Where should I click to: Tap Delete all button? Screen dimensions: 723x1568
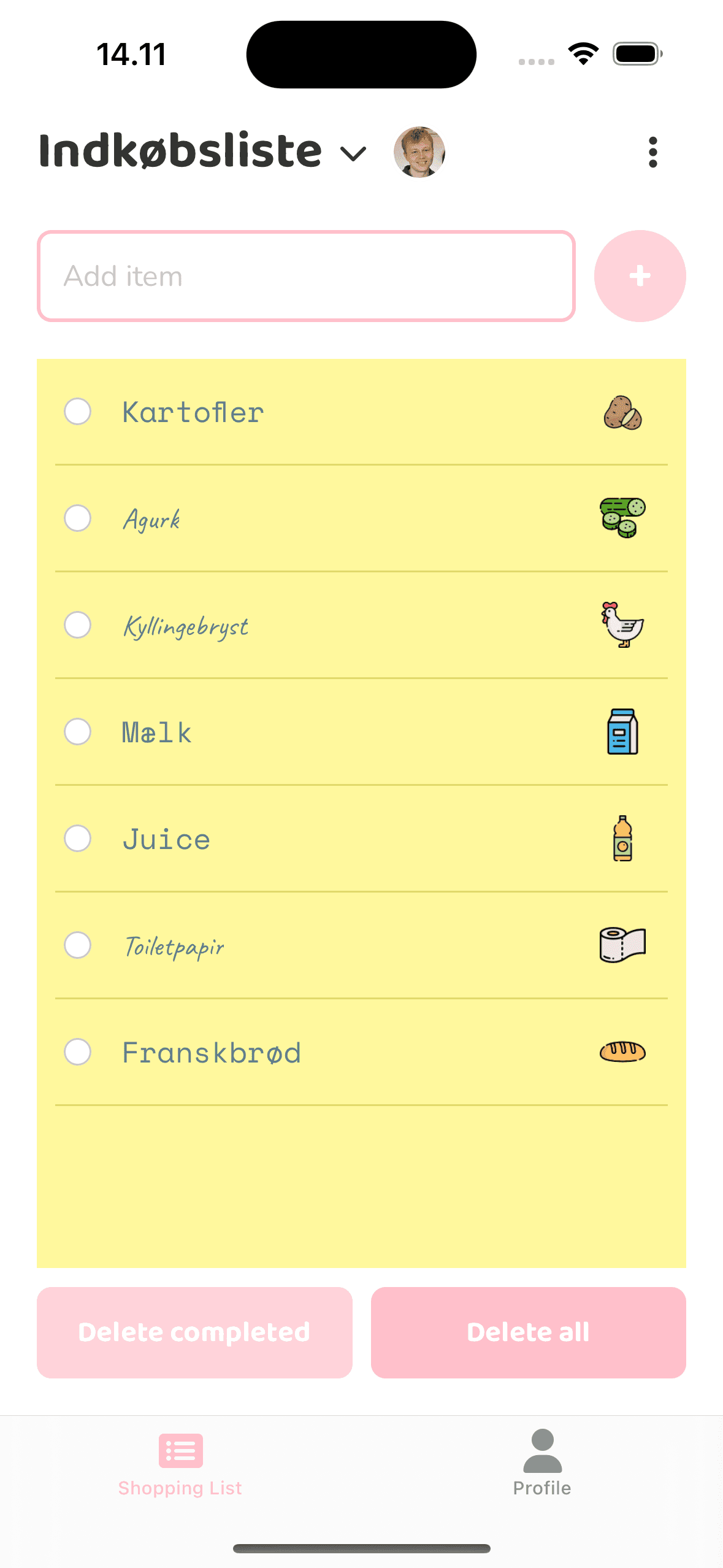tap(528, 1332)
